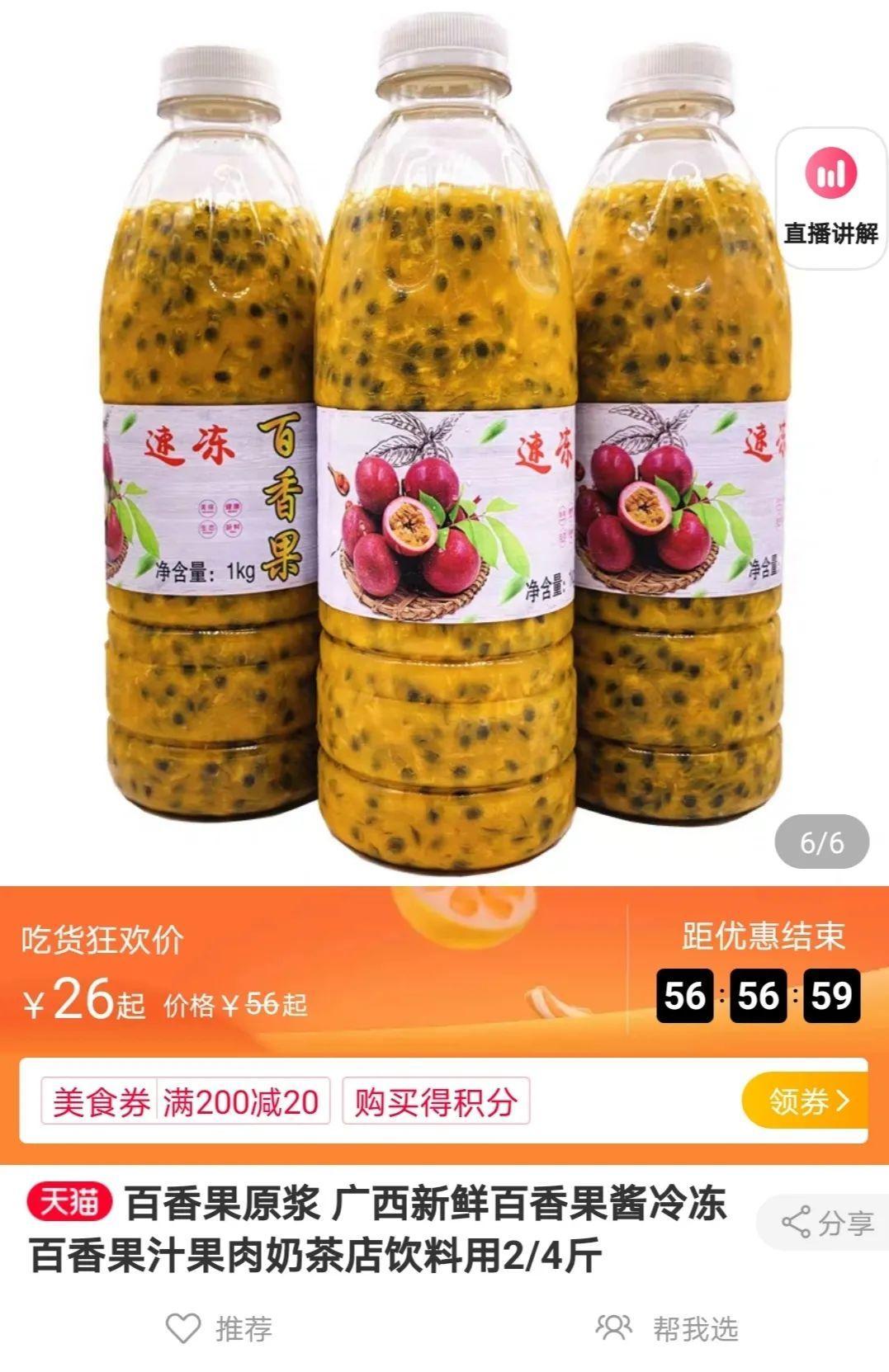The height and width of the screenshot is (1372, 889).
Task: Click the 购买得积分 points tag
Action: [x=437, y=1103]
